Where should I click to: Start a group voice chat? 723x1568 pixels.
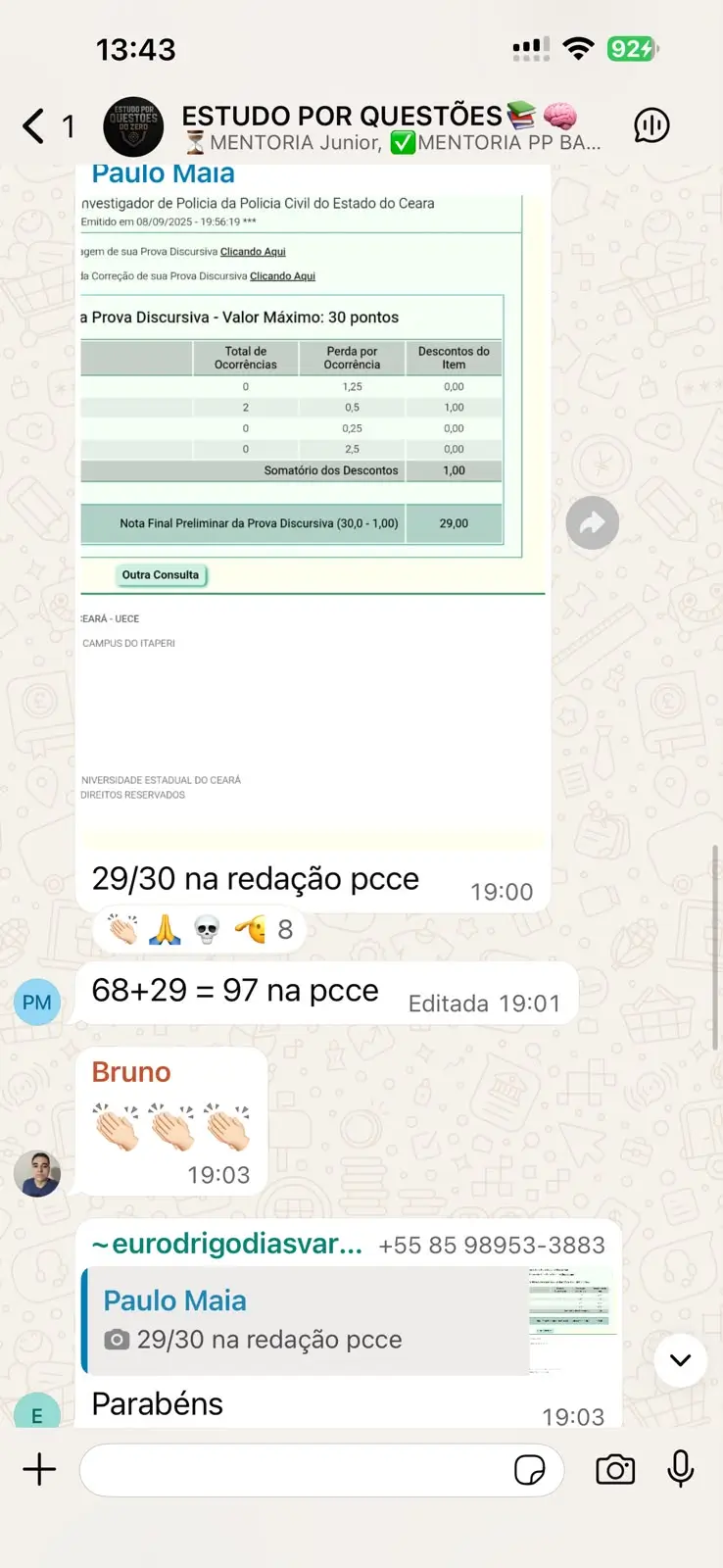[x=651, y=126]
